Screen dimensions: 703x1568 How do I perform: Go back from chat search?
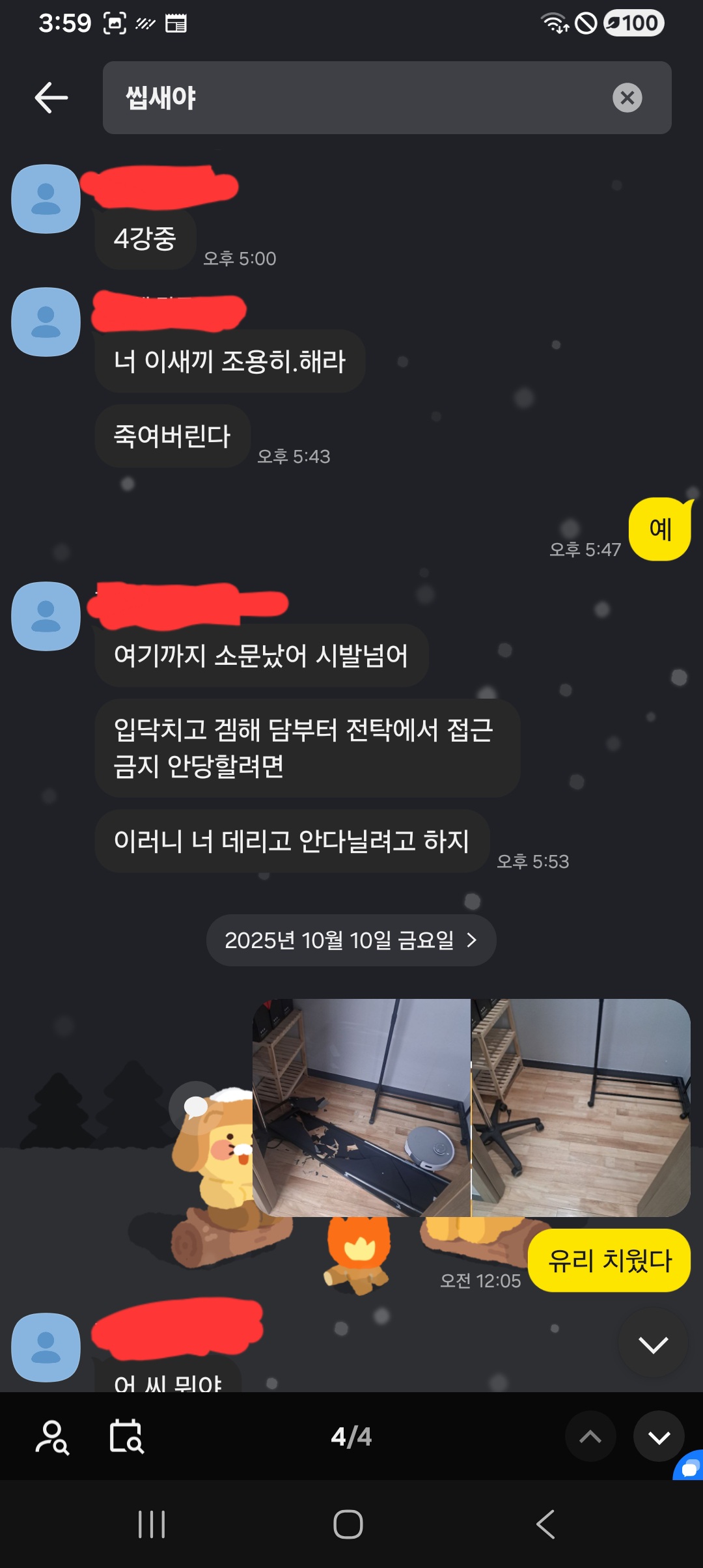[x=51, y=98]
